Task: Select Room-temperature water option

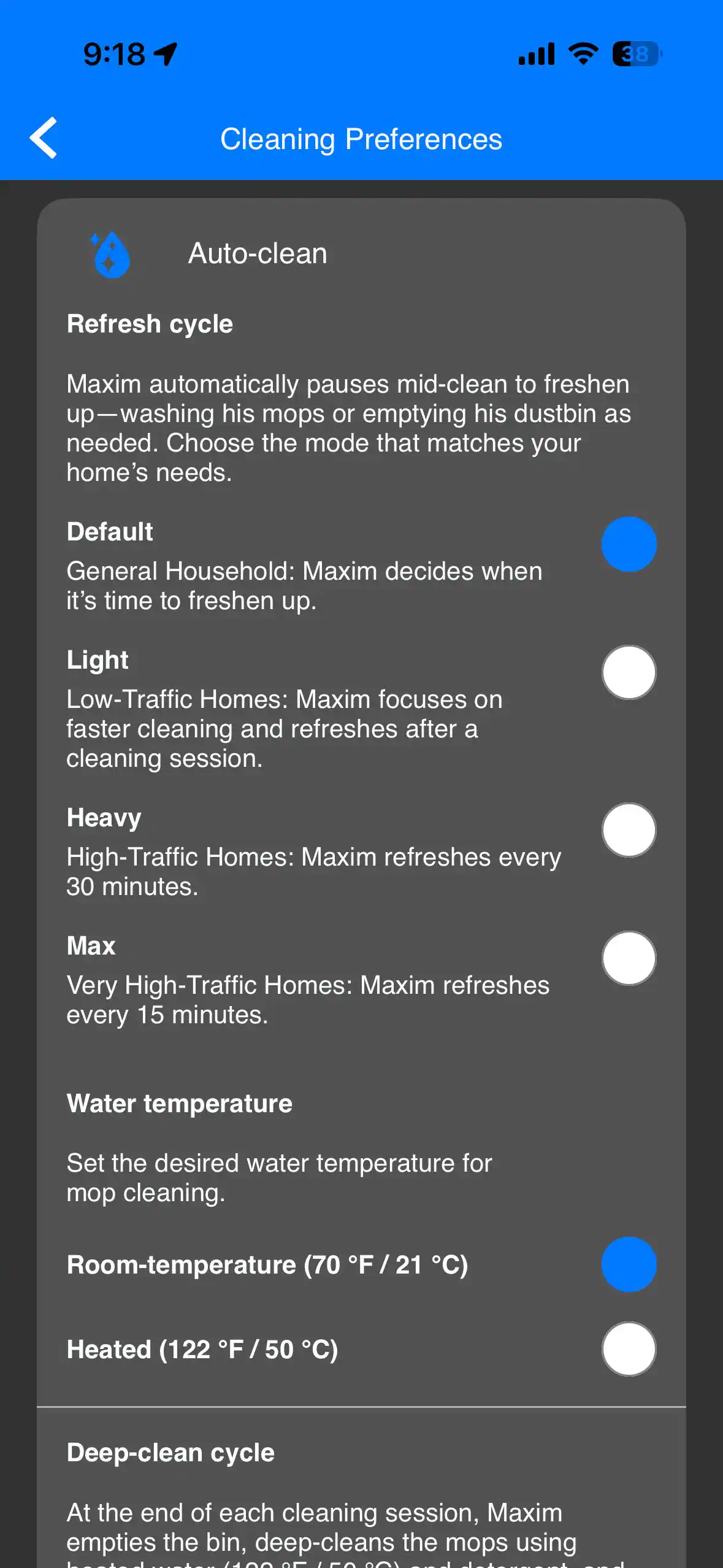Action: click(629, 1264)
